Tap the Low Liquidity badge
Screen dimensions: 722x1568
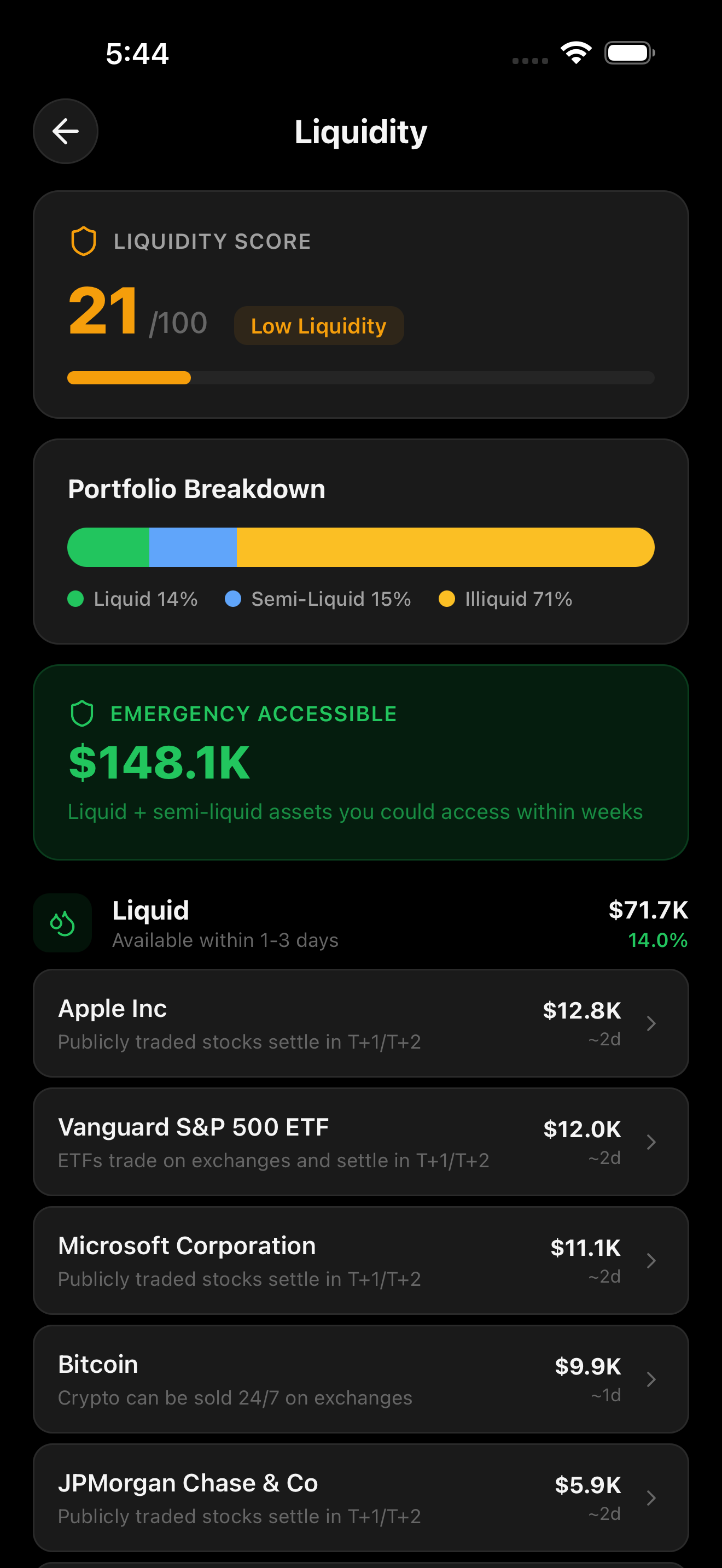[x=318, y=326]
